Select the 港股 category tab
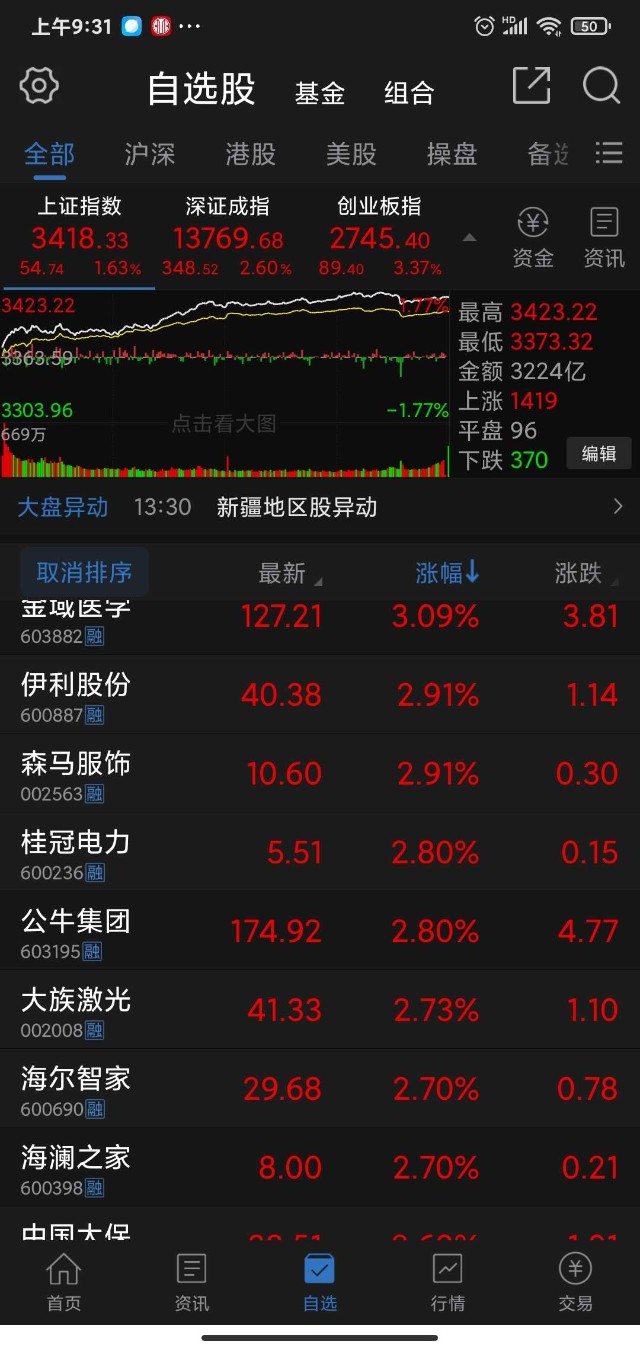The image size is (640, 1351). click(250, 154)
